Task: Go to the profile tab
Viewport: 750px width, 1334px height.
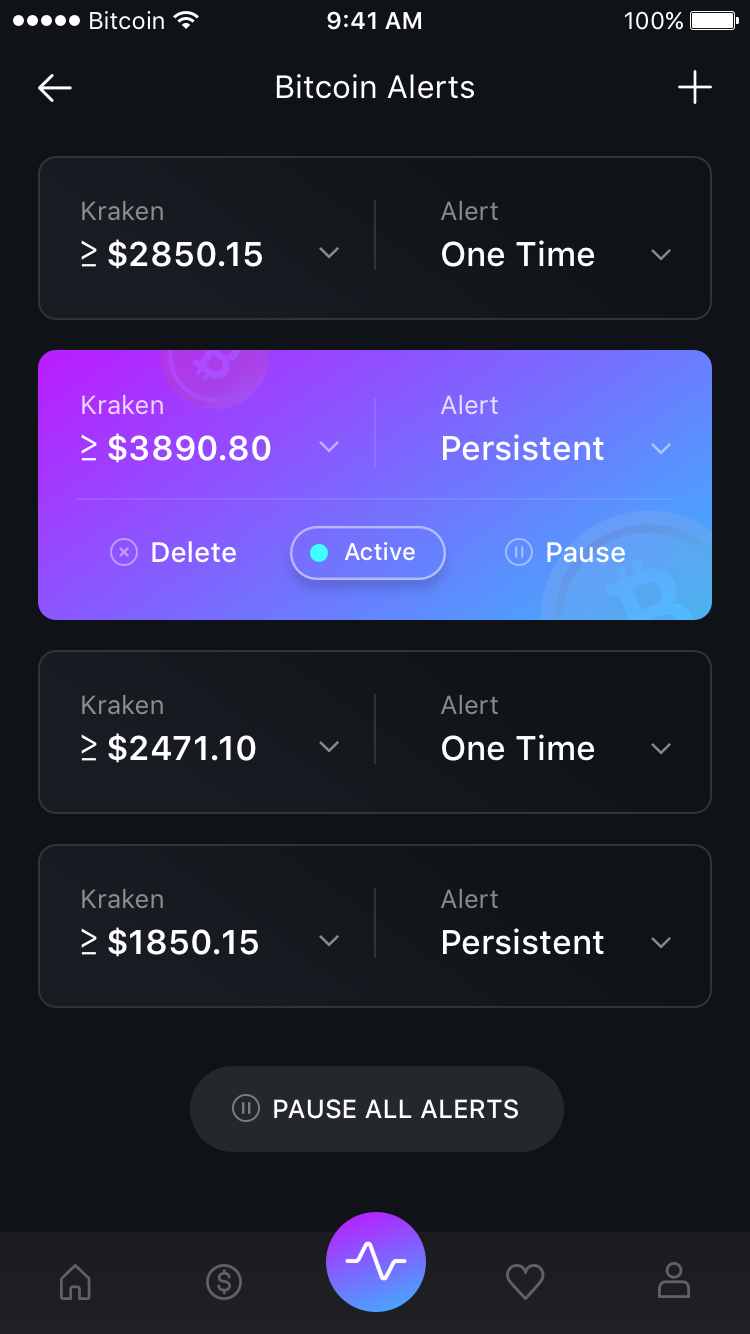Action: click(x=674, y=1280)
